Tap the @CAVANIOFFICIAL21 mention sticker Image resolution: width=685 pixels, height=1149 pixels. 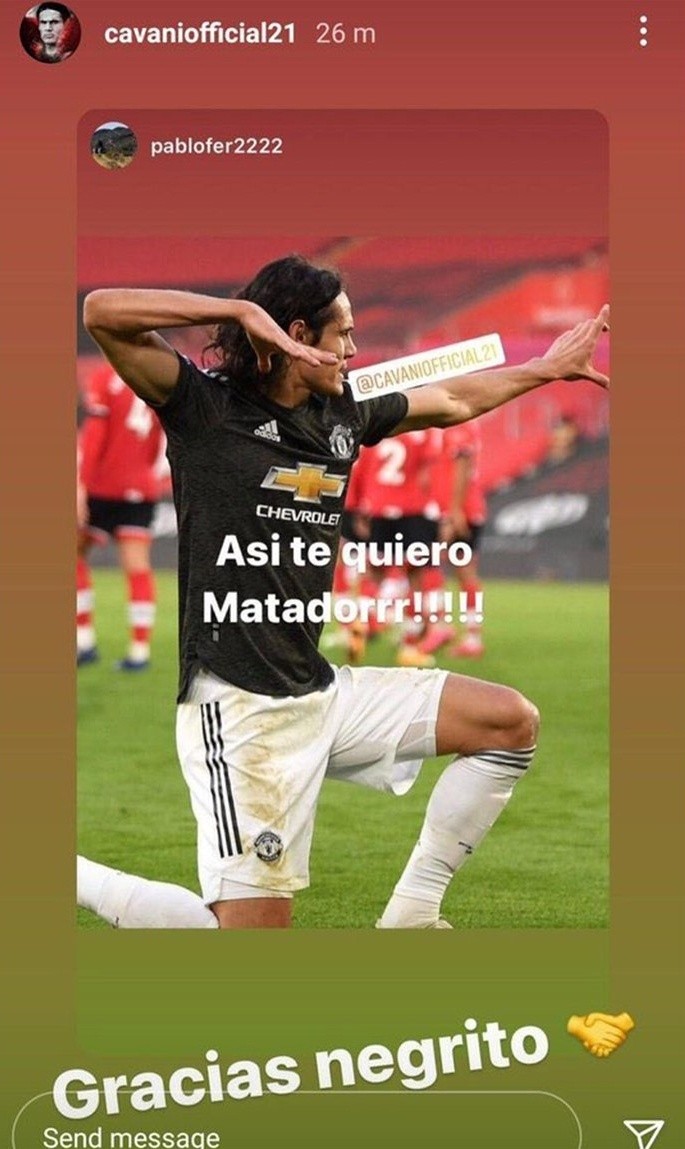[x=426, y=367]
